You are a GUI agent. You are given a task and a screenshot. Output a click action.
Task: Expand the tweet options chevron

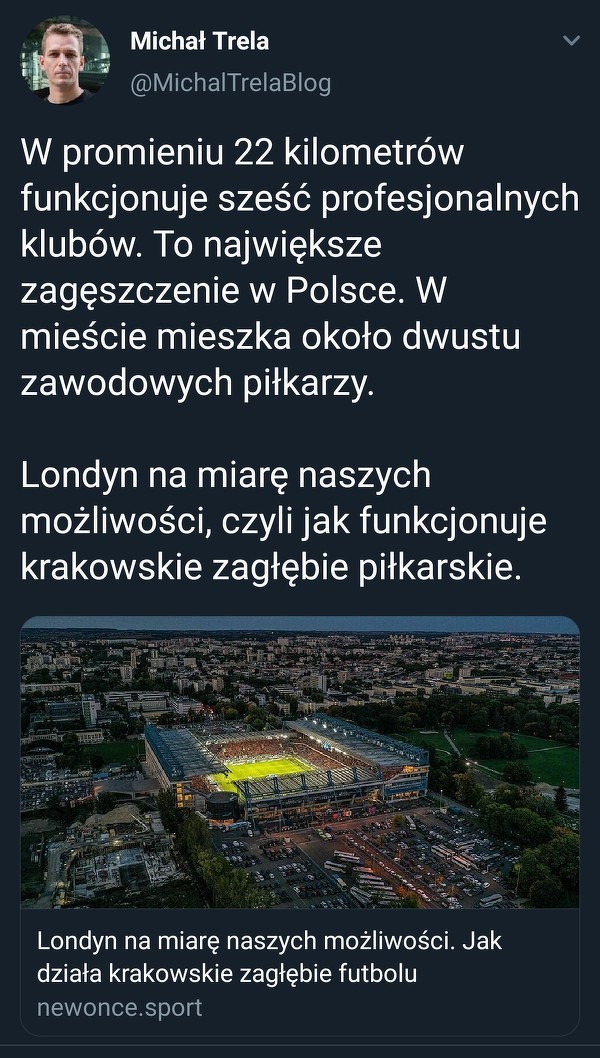(571, 42)
